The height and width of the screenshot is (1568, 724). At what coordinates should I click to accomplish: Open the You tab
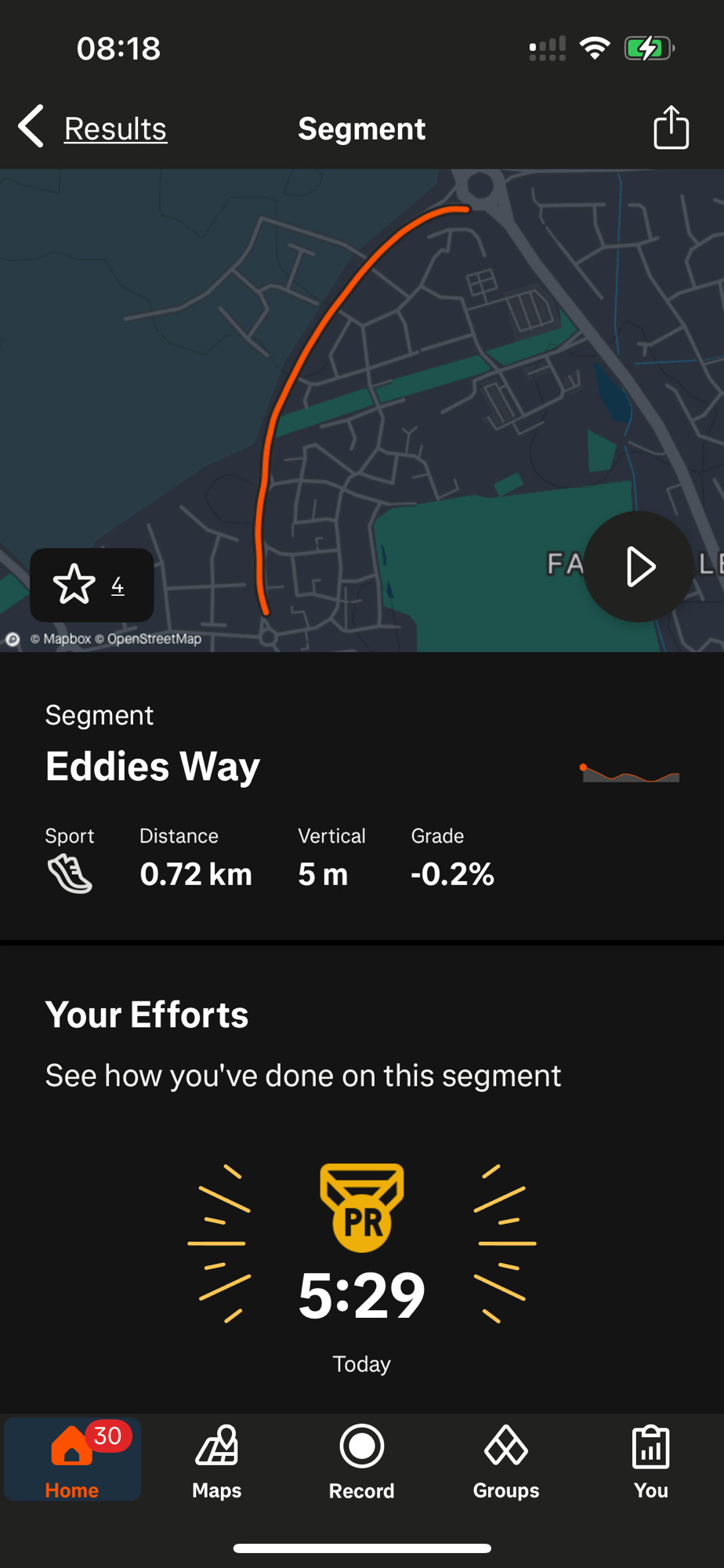(651, 1460)
